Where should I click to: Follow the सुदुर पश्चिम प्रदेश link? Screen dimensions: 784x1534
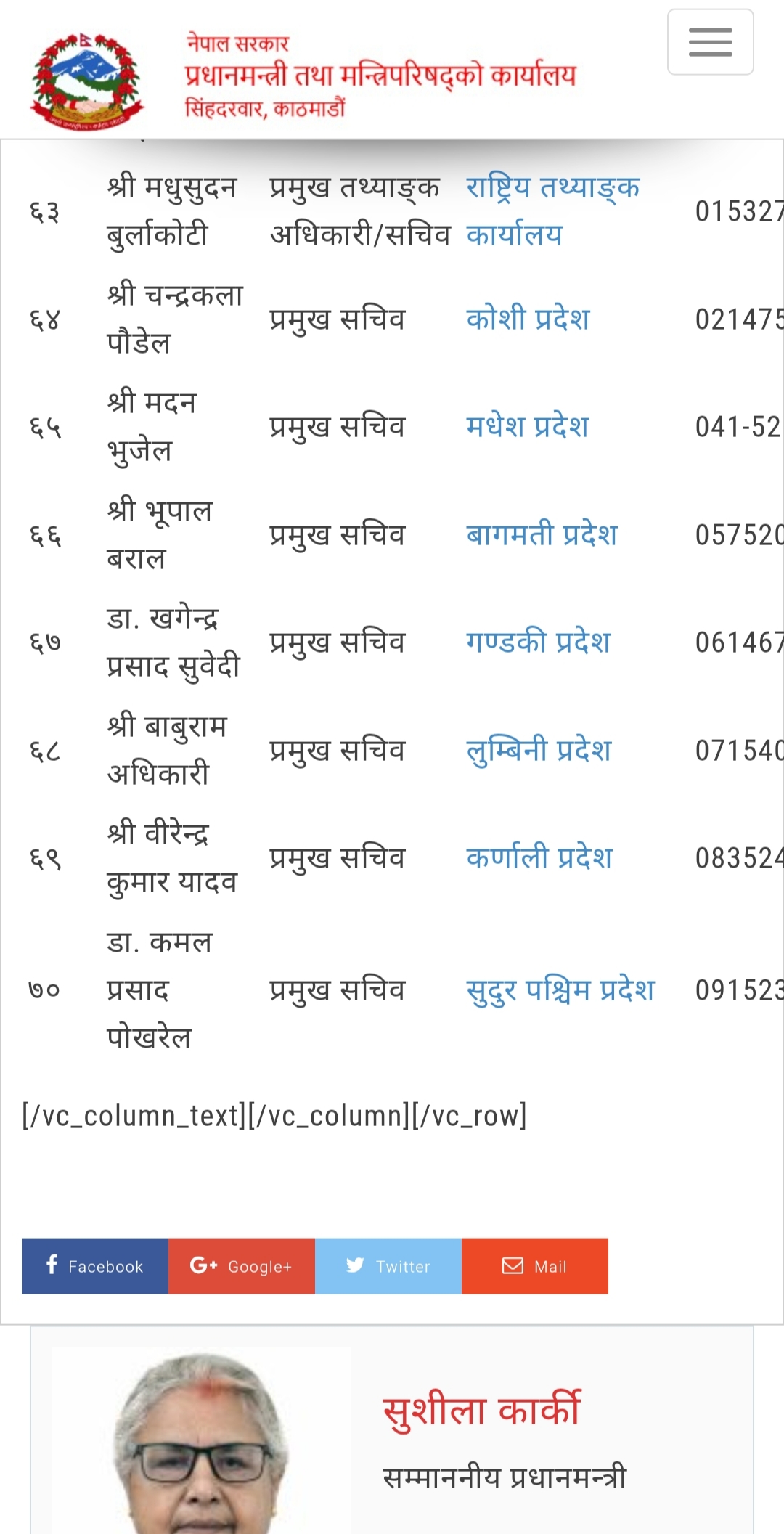point(560,990)
